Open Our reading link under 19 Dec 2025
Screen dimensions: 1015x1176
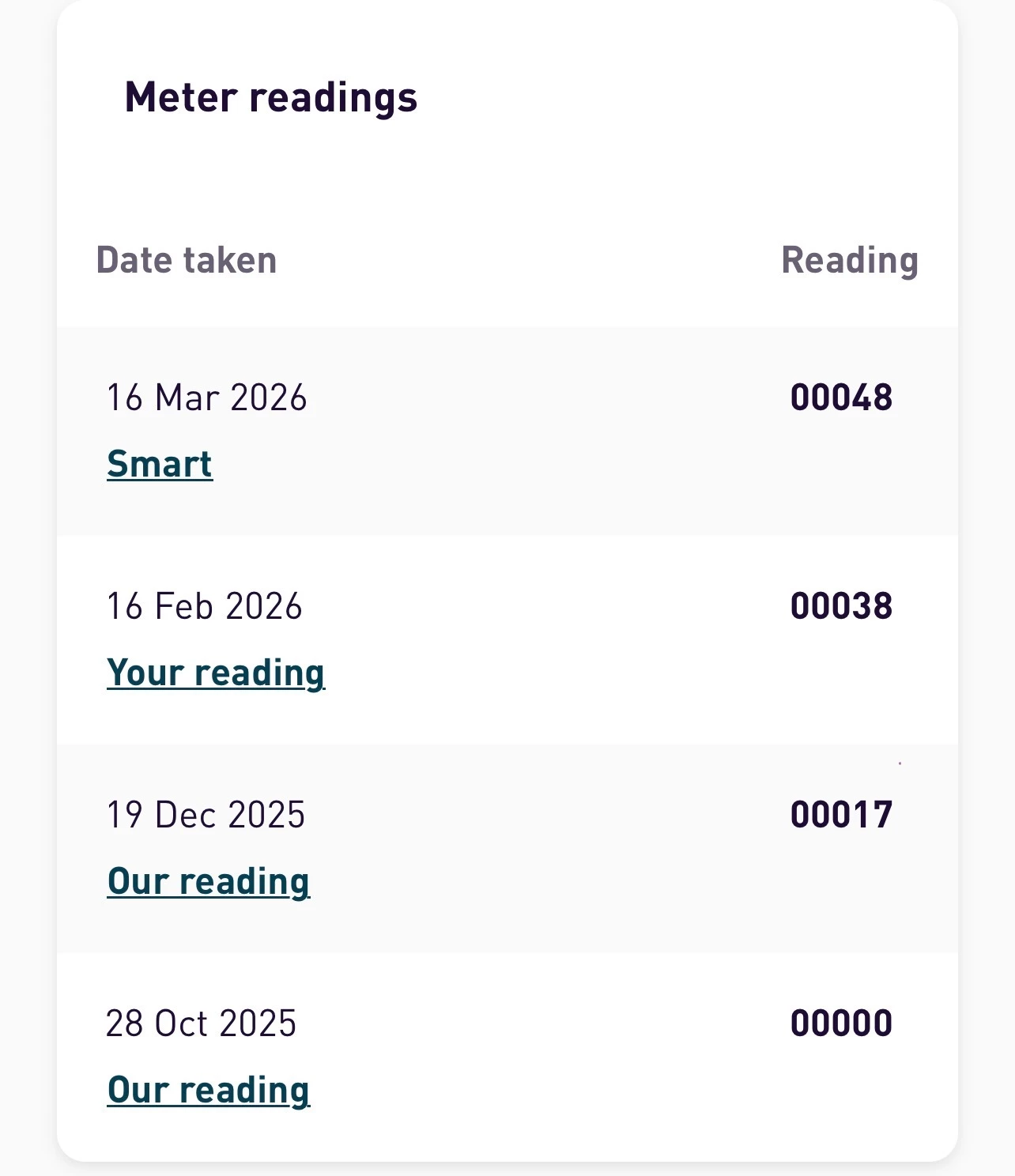point(209,881)
